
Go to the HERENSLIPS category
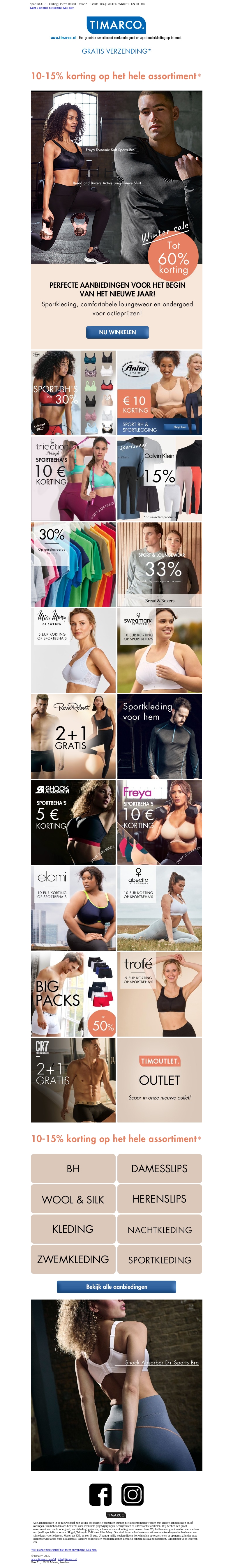(x=159, y=1198)
